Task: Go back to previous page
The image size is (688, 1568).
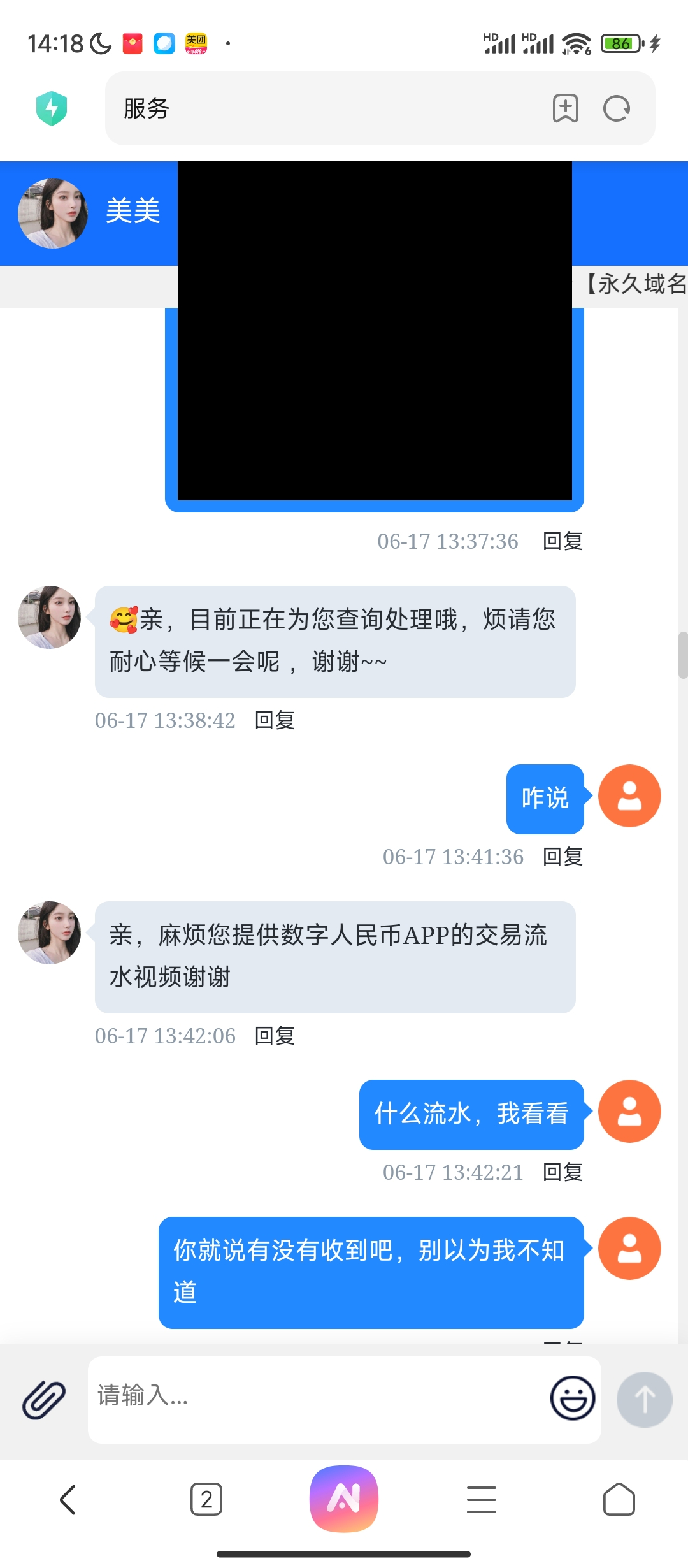Action: [68, 1499]
